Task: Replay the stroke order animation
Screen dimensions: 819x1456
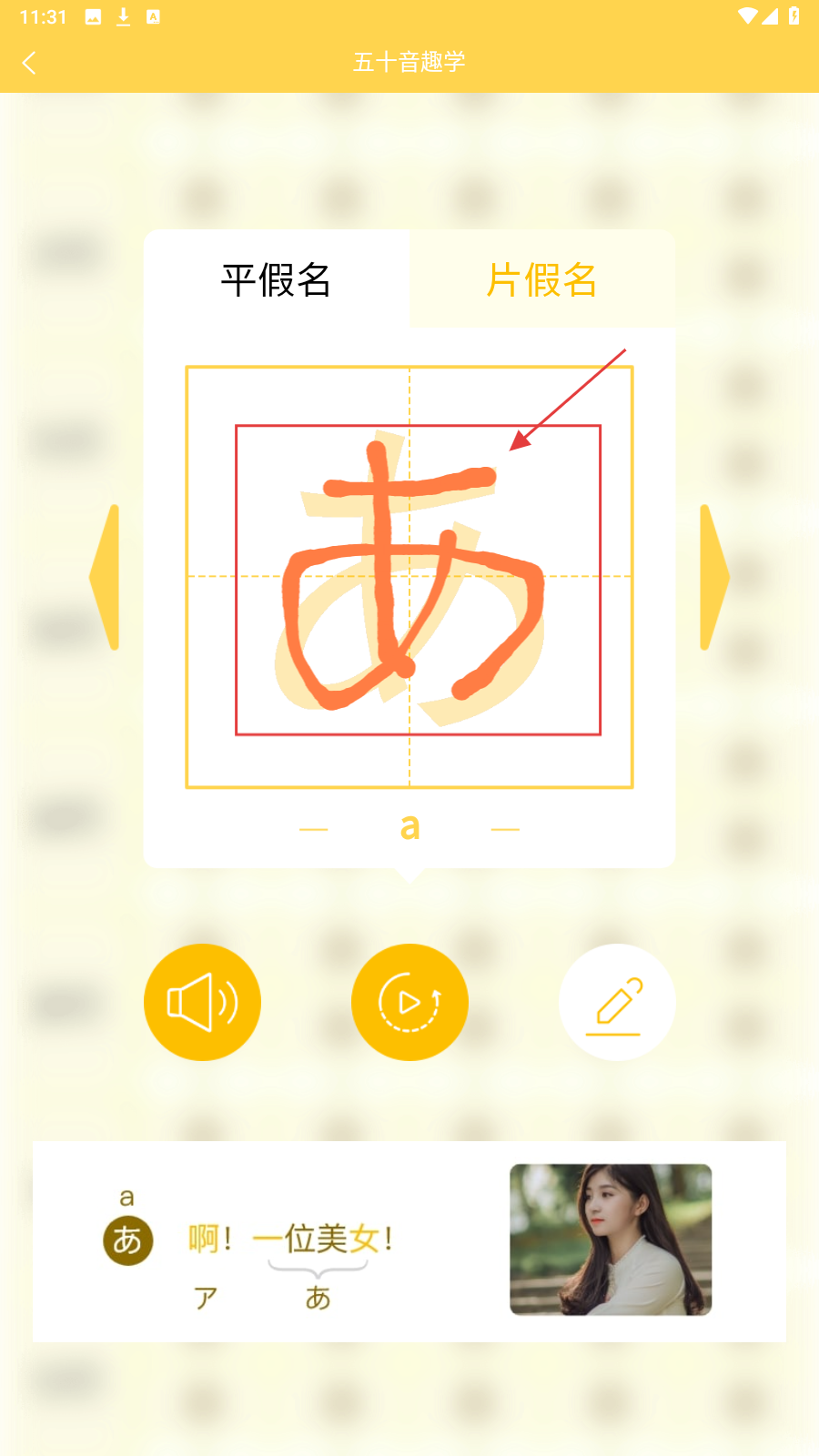Action: (409, 1002)
